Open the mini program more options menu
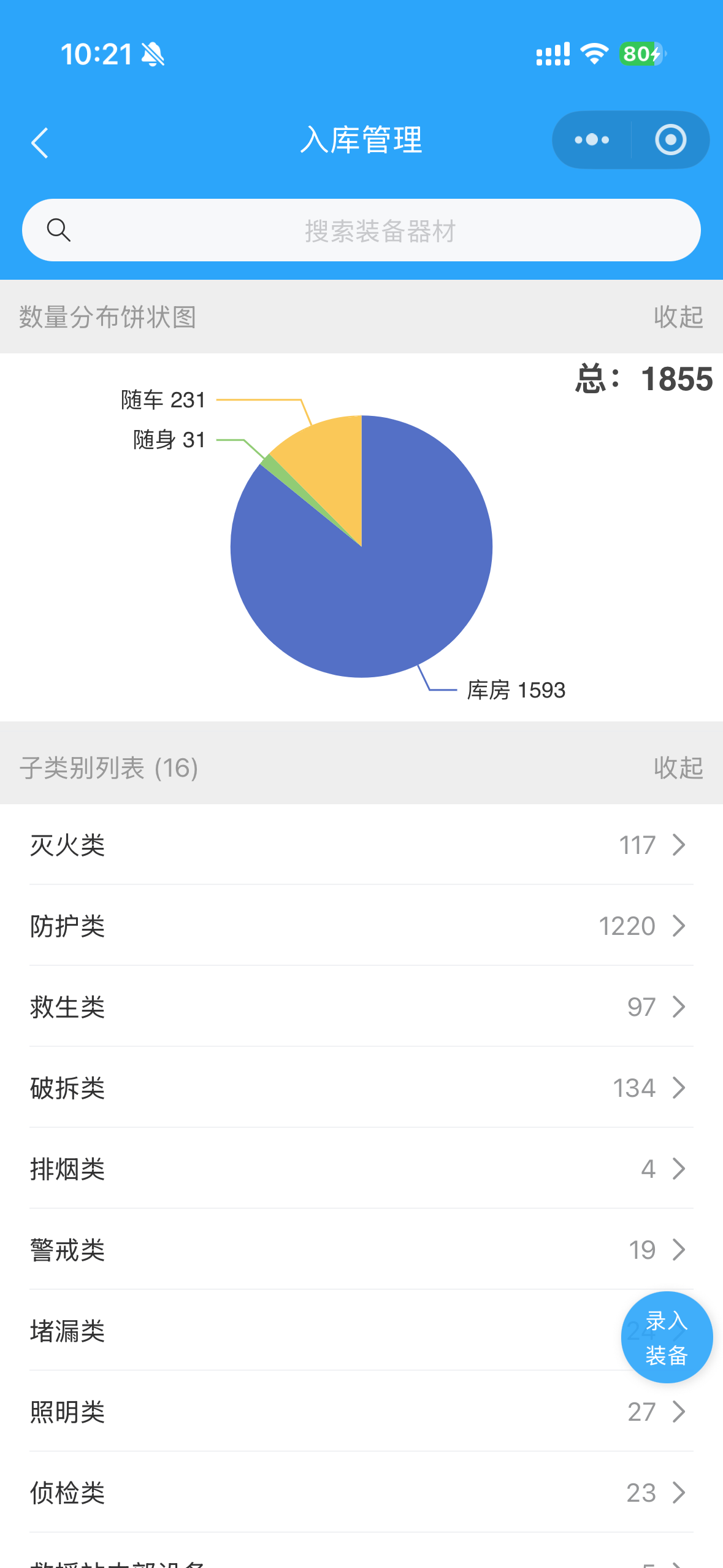This screenshot has height=1568, width=723. [592, 140]
